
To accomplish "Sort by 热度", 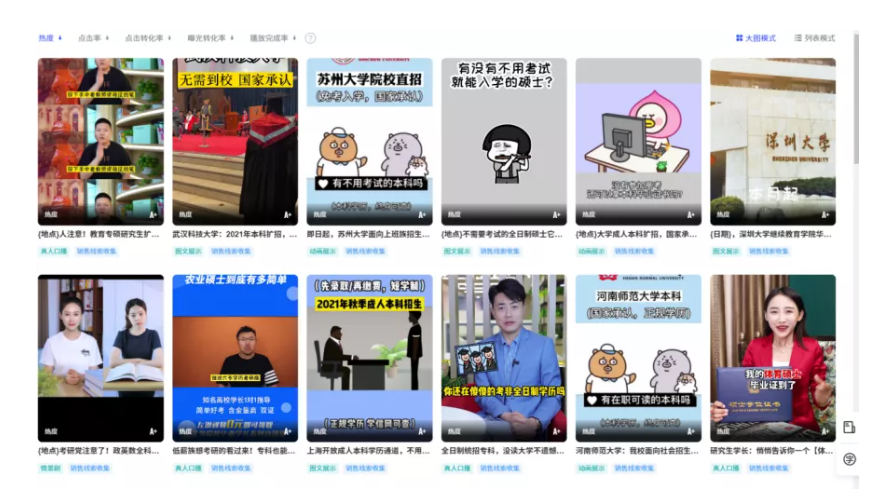I will pos(49,38).
